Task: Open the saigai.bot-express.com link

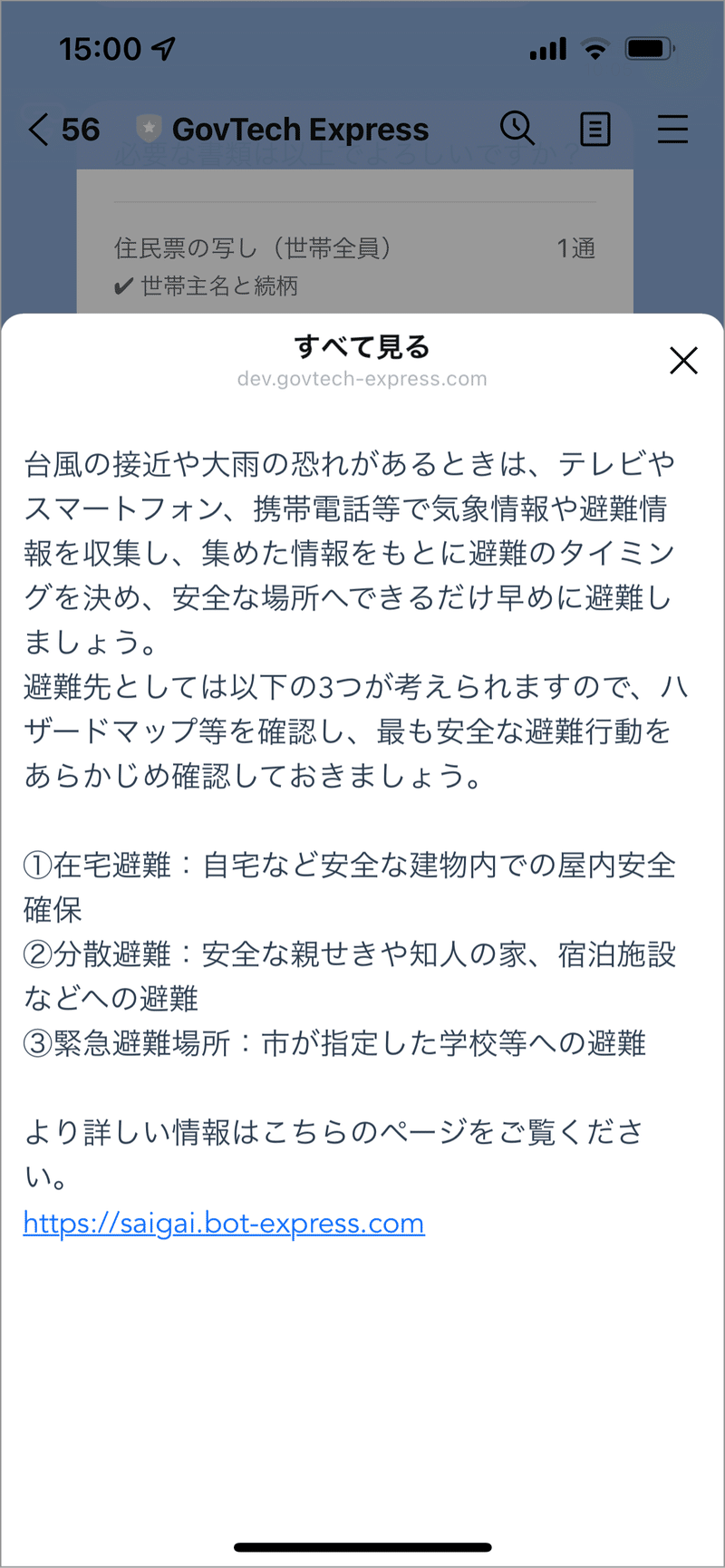Action: point(224,1223)
